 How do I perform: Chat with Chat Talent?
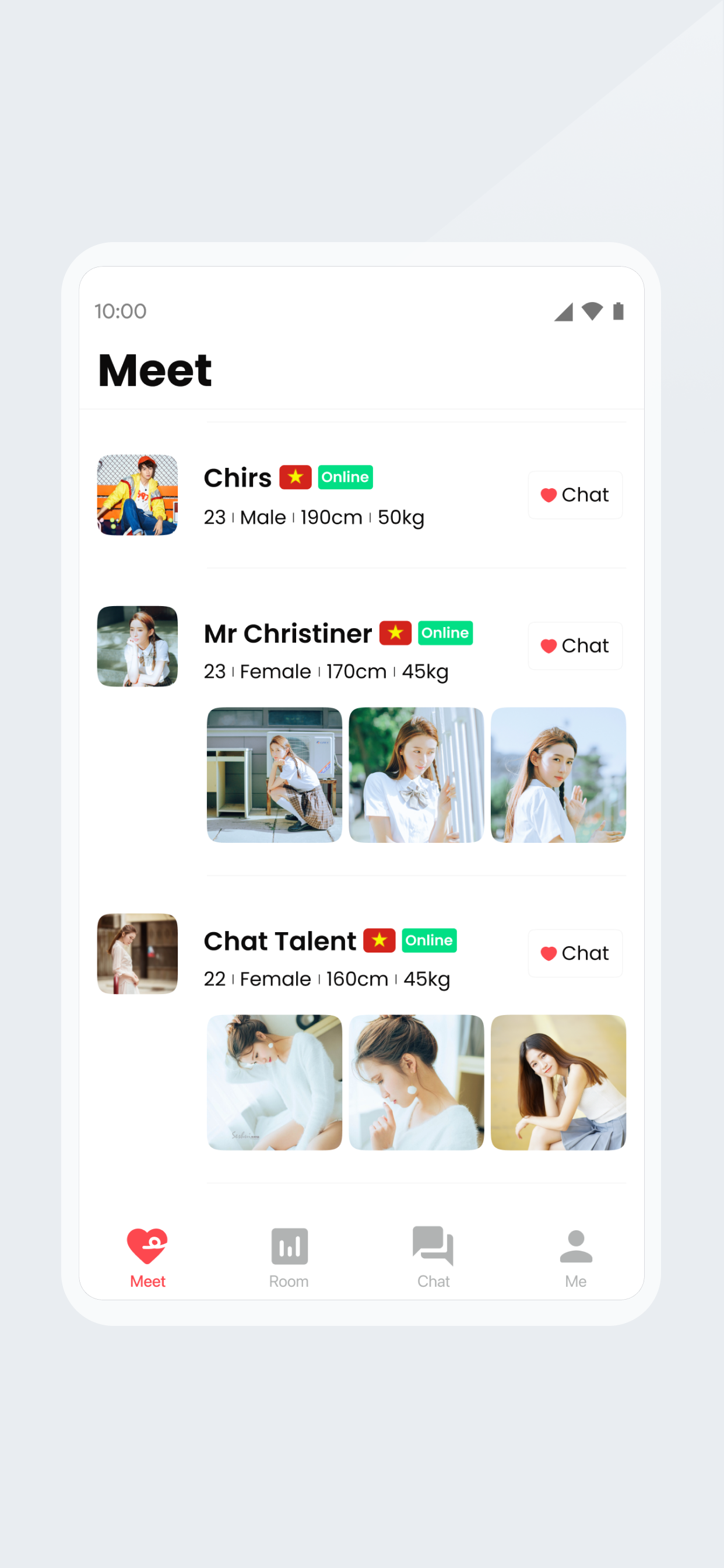coord(574,953)
